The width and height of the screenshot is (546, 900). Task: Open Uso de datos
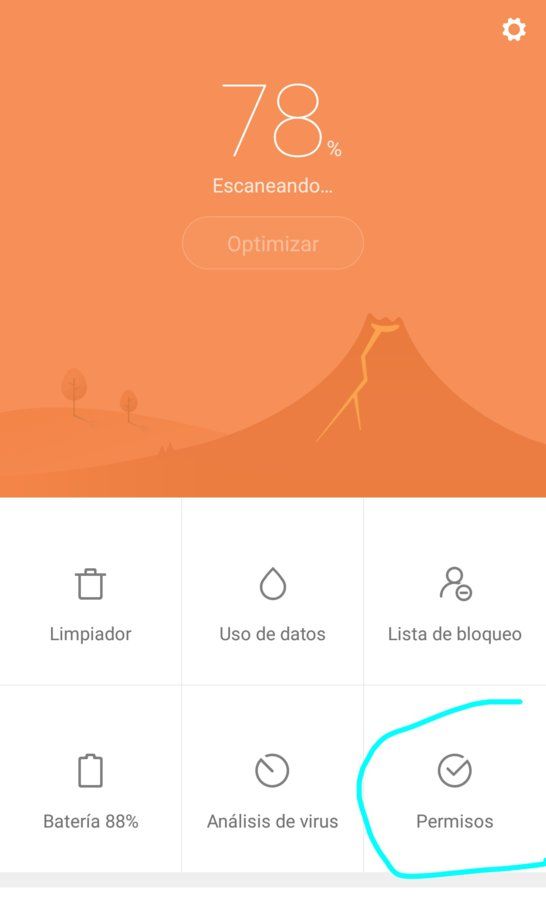coord(273,591)
